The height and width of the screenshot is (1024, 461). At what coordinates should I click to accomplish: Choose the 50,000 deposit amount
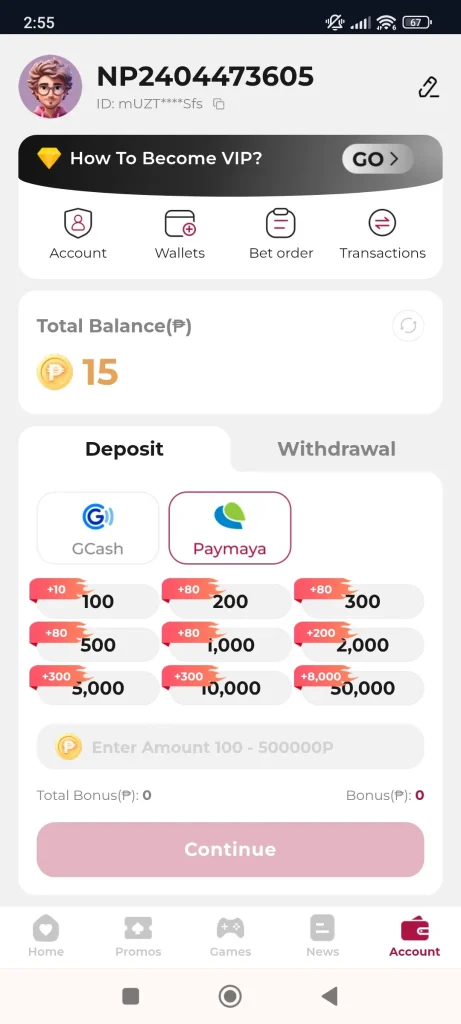pos(362,688)
